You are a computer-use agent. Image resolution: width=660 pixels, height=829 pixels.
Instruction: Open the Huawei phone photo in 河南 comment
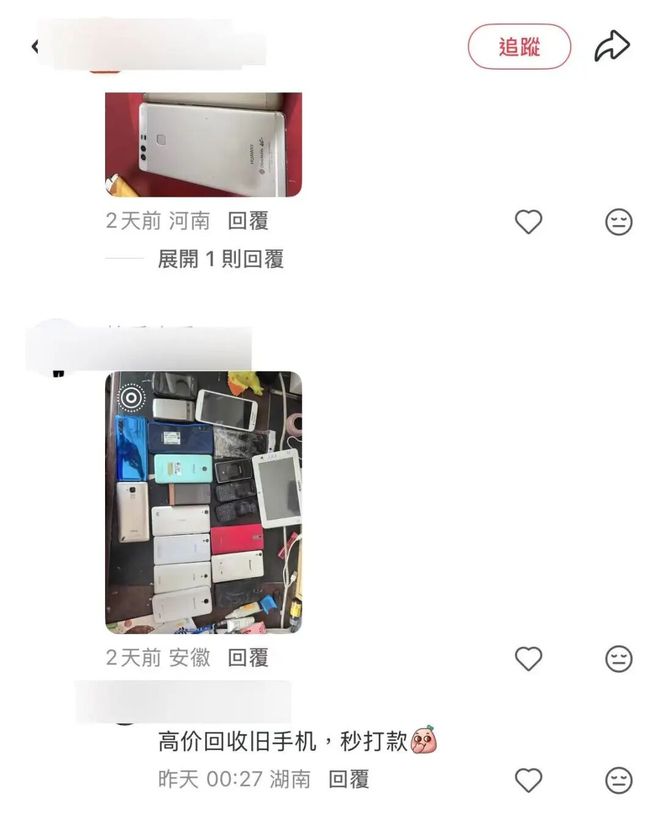click(x=203, y=145)
